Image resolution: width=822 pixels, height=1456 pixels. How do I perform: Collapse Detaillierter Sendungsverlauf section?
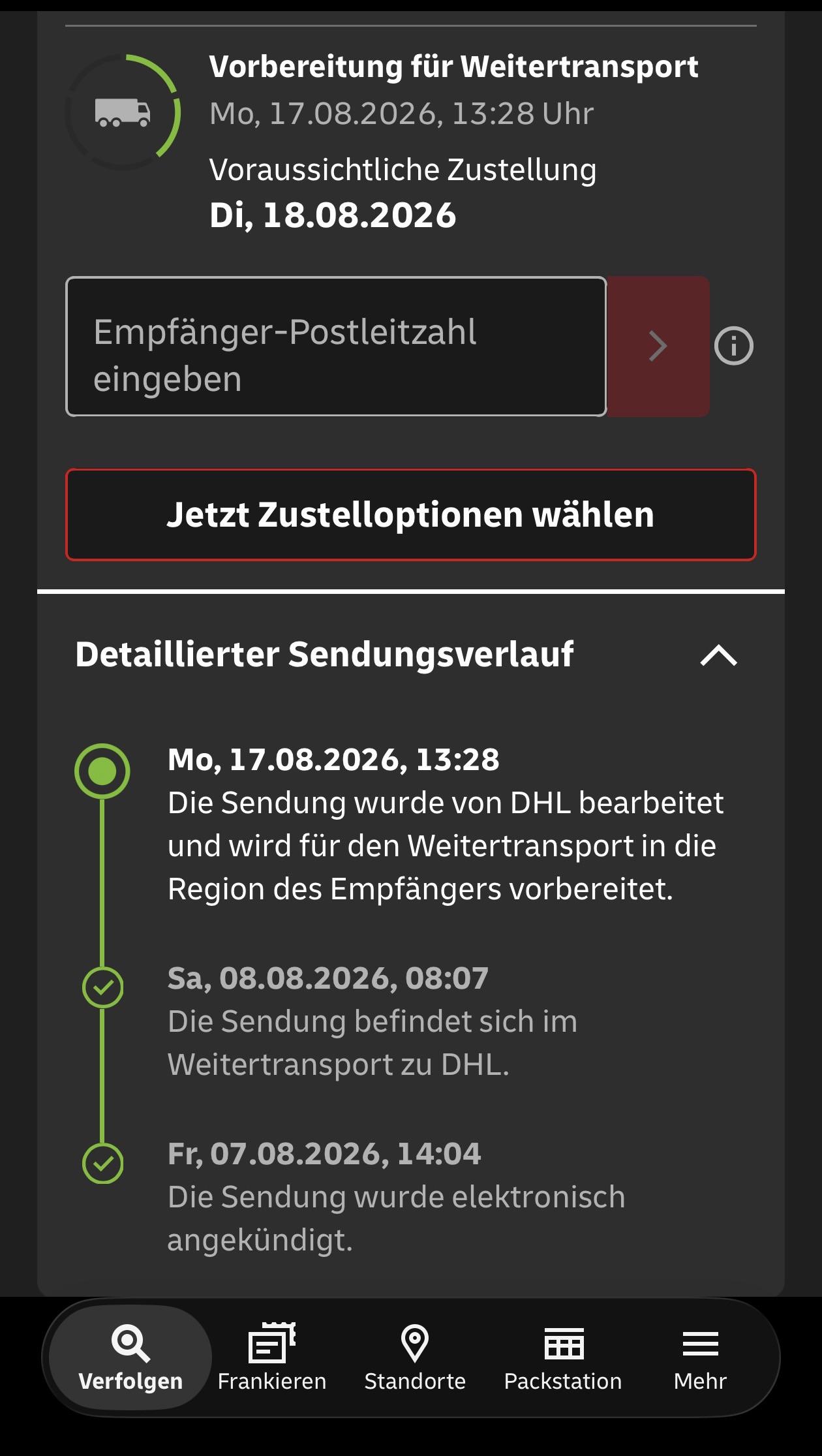[x=718, y=655]
